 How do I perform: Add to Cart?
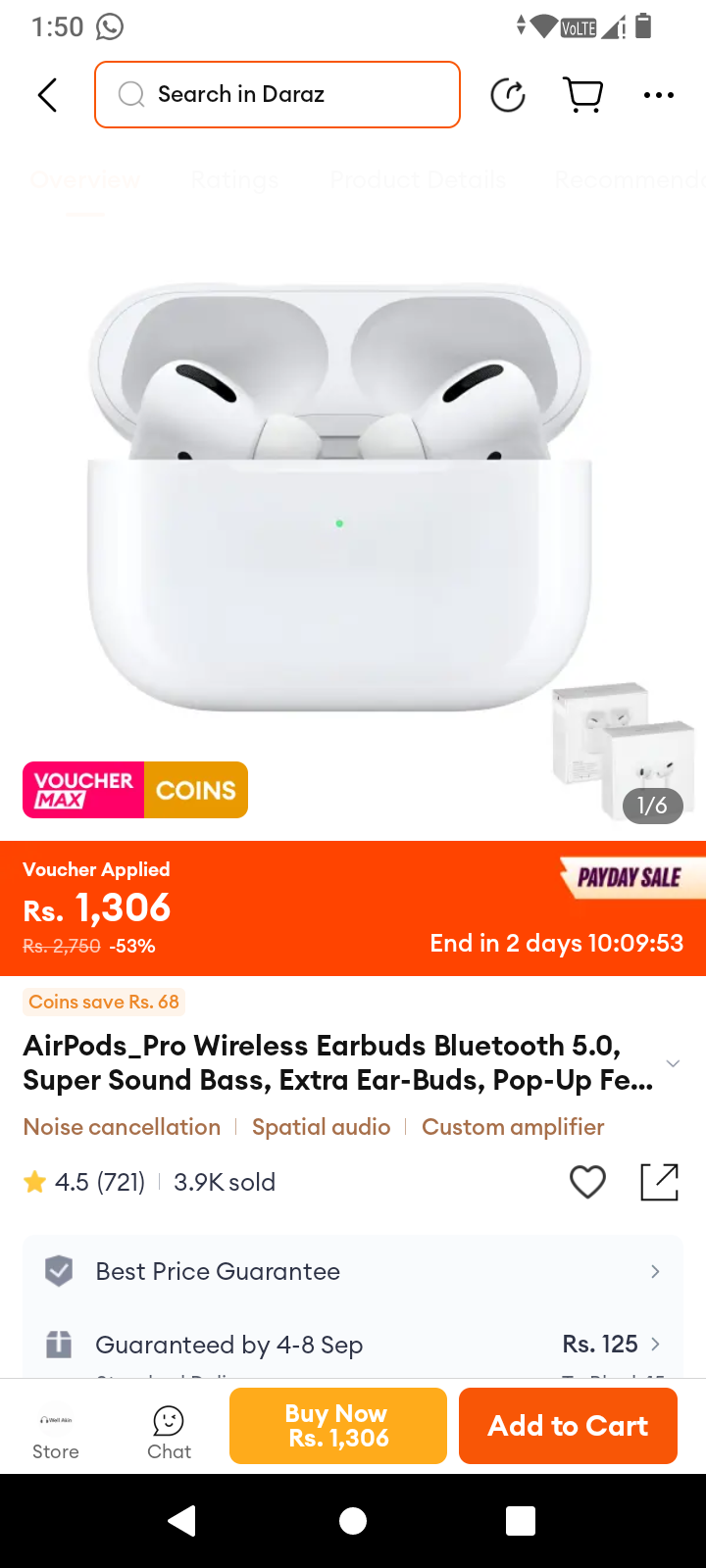point(568,1426)
